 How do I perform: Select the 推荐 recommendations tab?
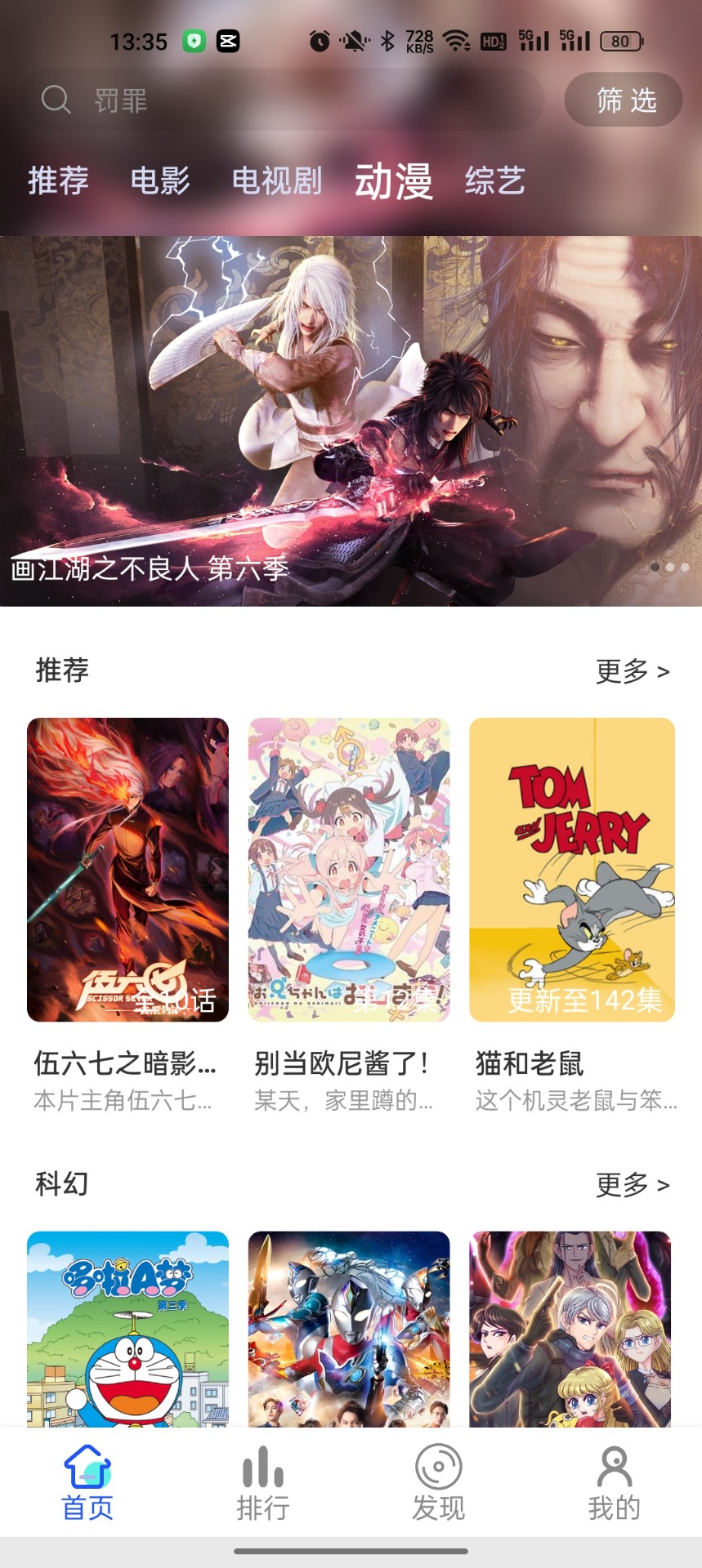(57, 180)
